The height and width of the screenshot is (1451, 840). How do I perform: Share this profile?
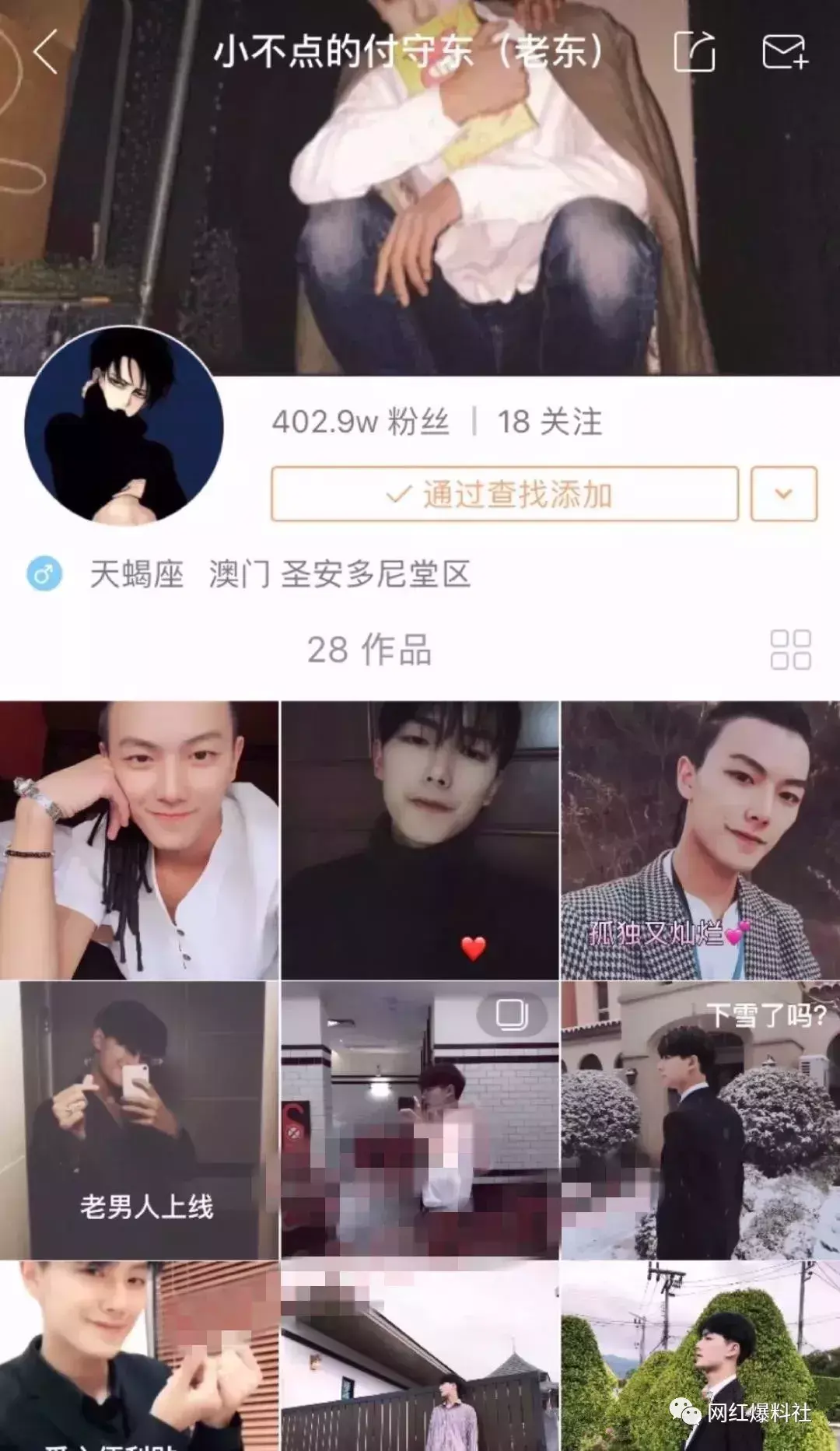click(694, 52)
